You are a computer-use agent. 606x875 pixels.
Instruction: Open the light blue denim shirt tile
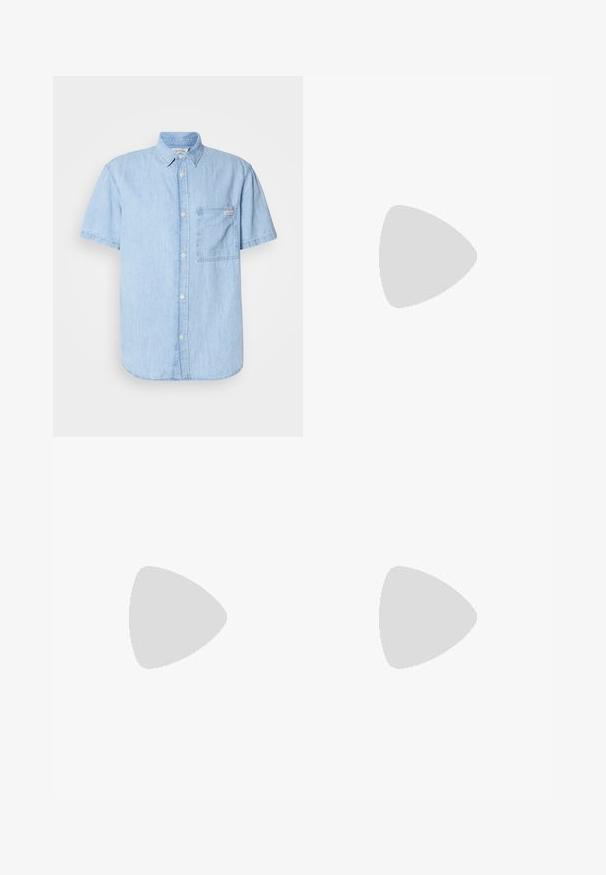click(x=178, y=256)
